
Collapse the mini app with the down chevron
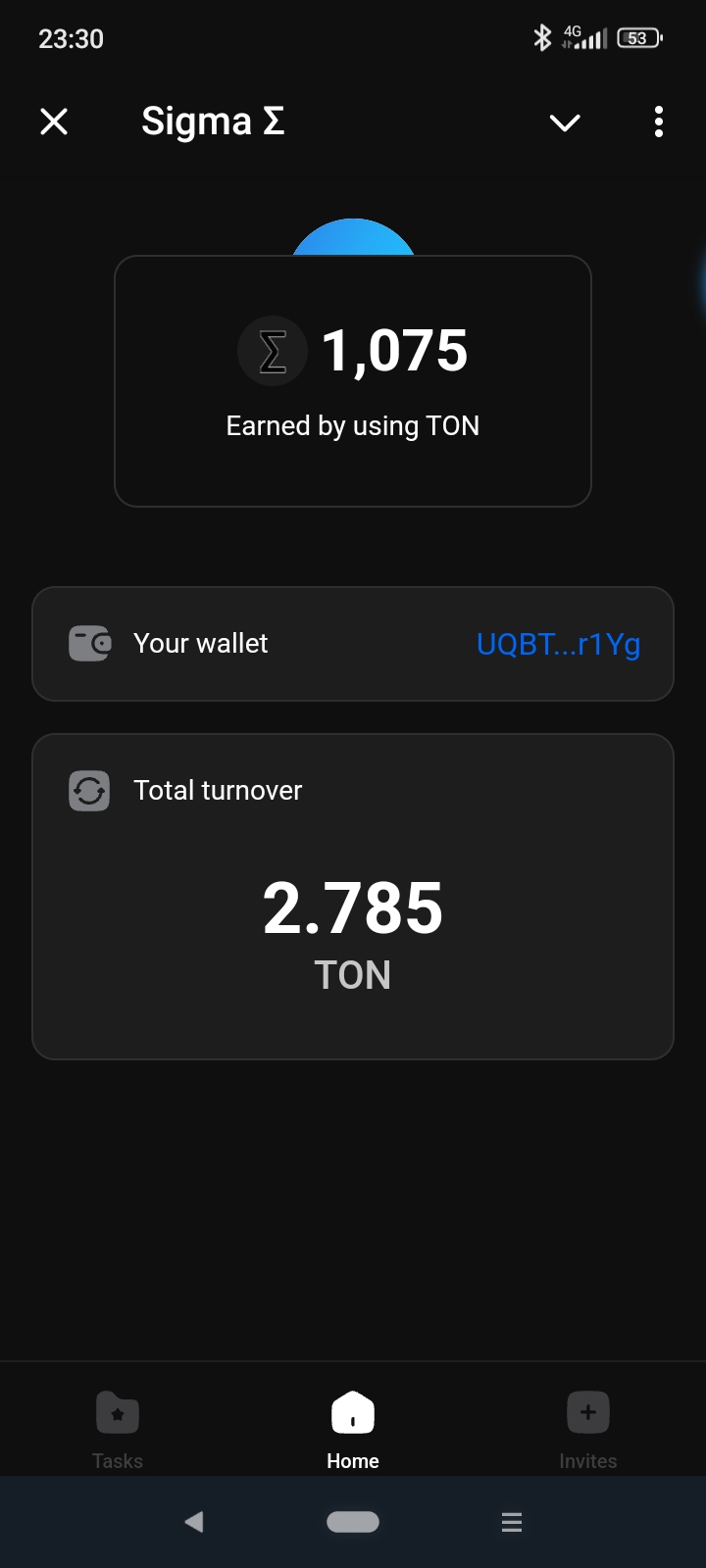point(564,122)
